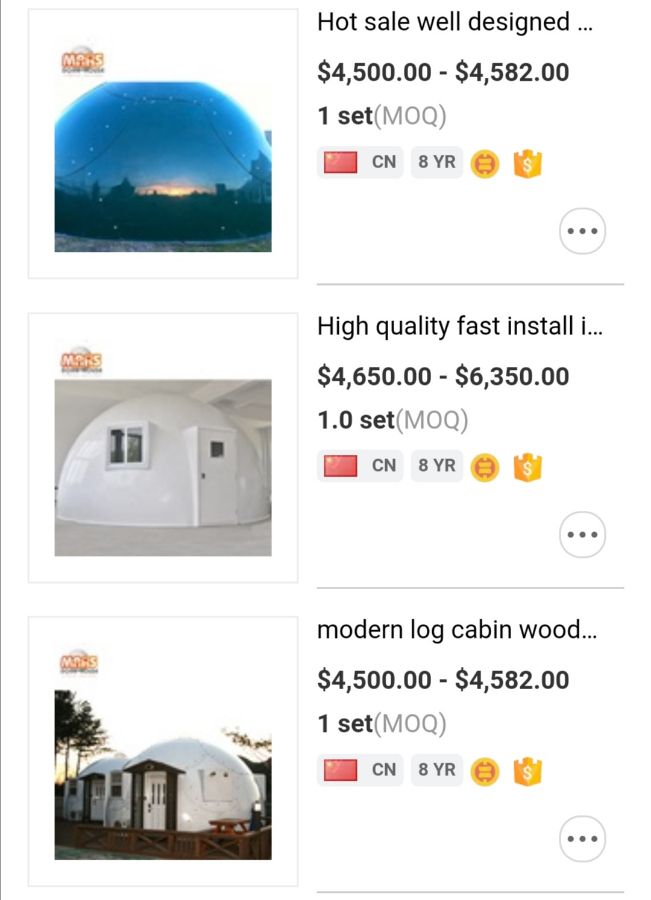Open the white indoor dome product image

point(163,449)
